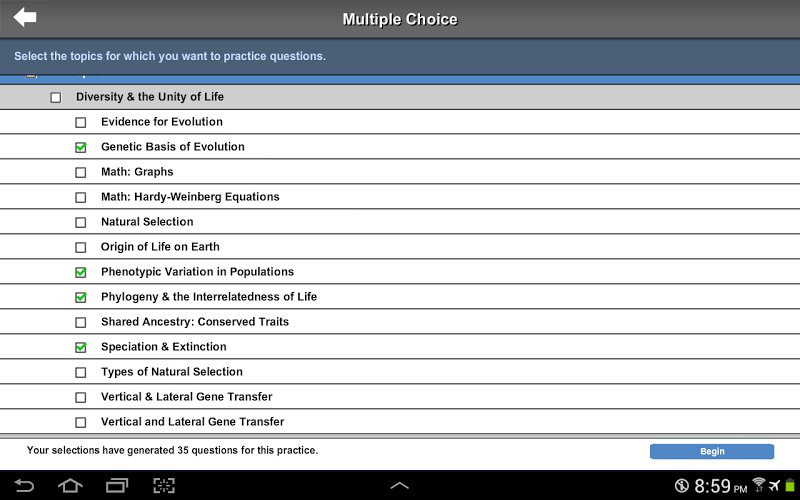800x500 pixels.
Task: Check the Natural Selection topic
Action: pyautogui.click(x=81, y=222)
